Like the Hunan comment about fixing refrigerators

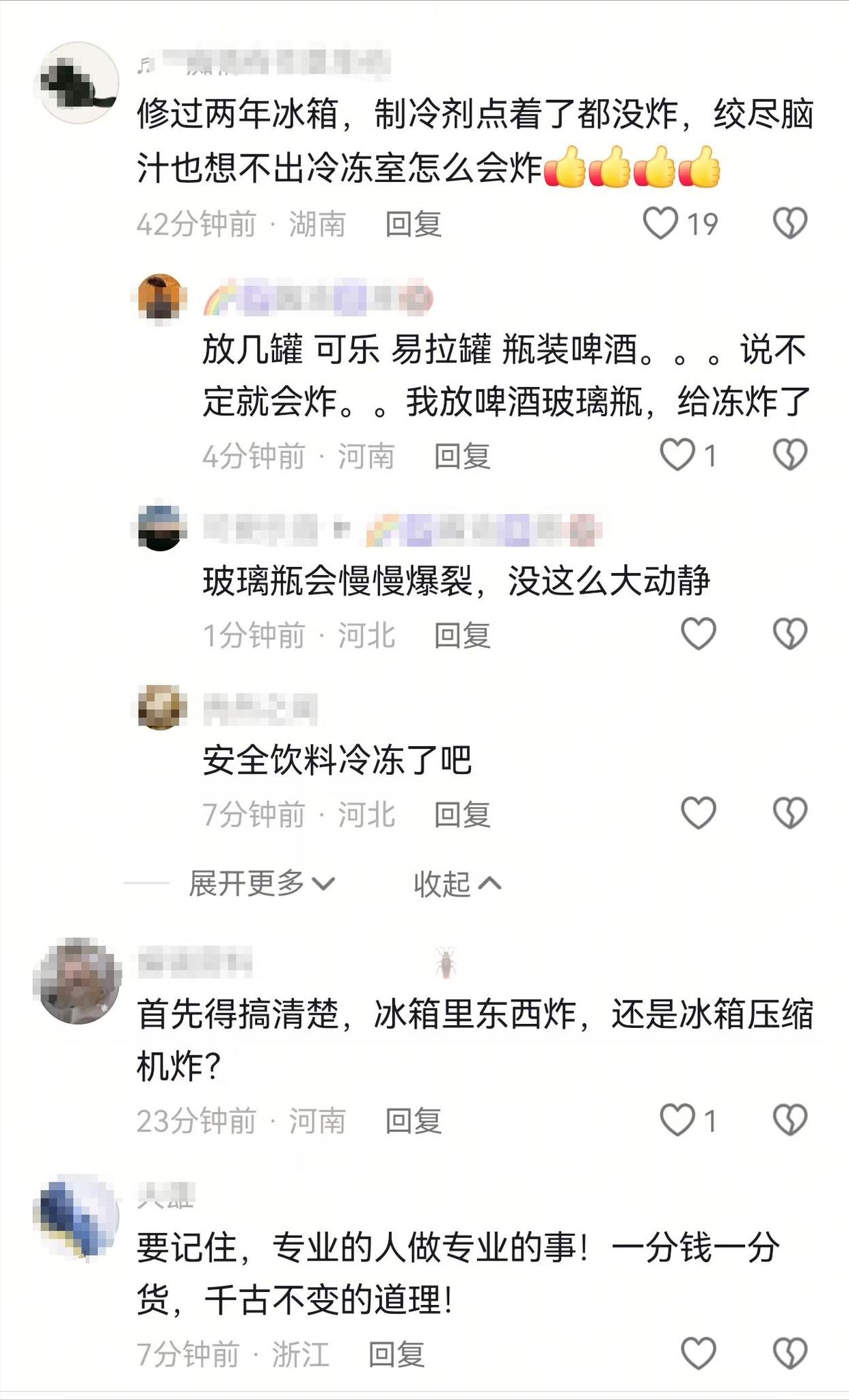(x=660, y=224)
